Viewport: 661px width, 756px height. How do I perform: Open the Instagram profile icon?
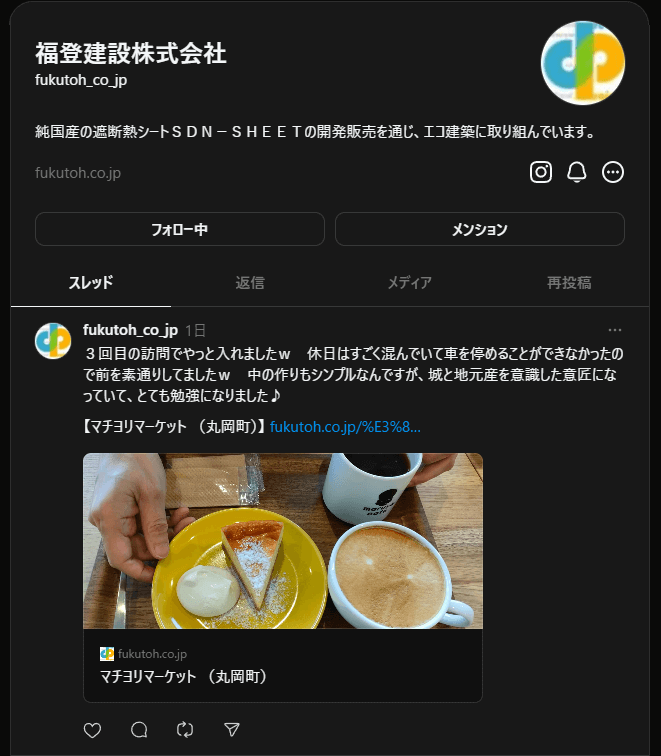click(541, 172)
